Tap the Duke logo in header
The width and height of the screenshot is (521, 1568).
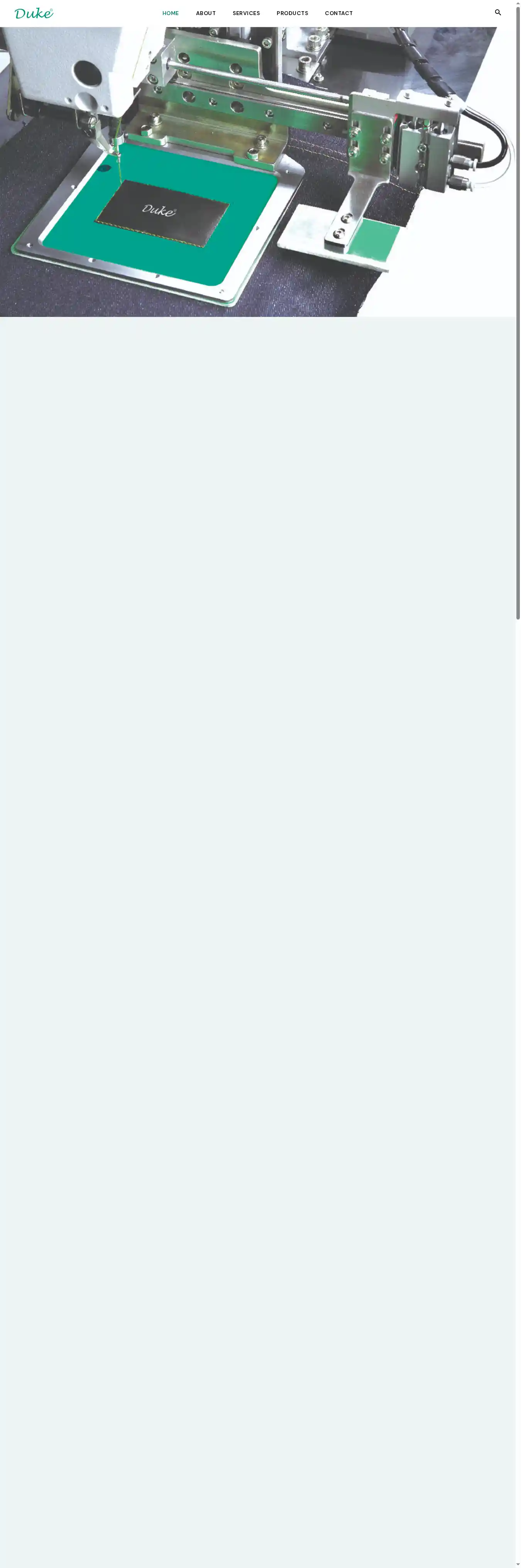34,14
